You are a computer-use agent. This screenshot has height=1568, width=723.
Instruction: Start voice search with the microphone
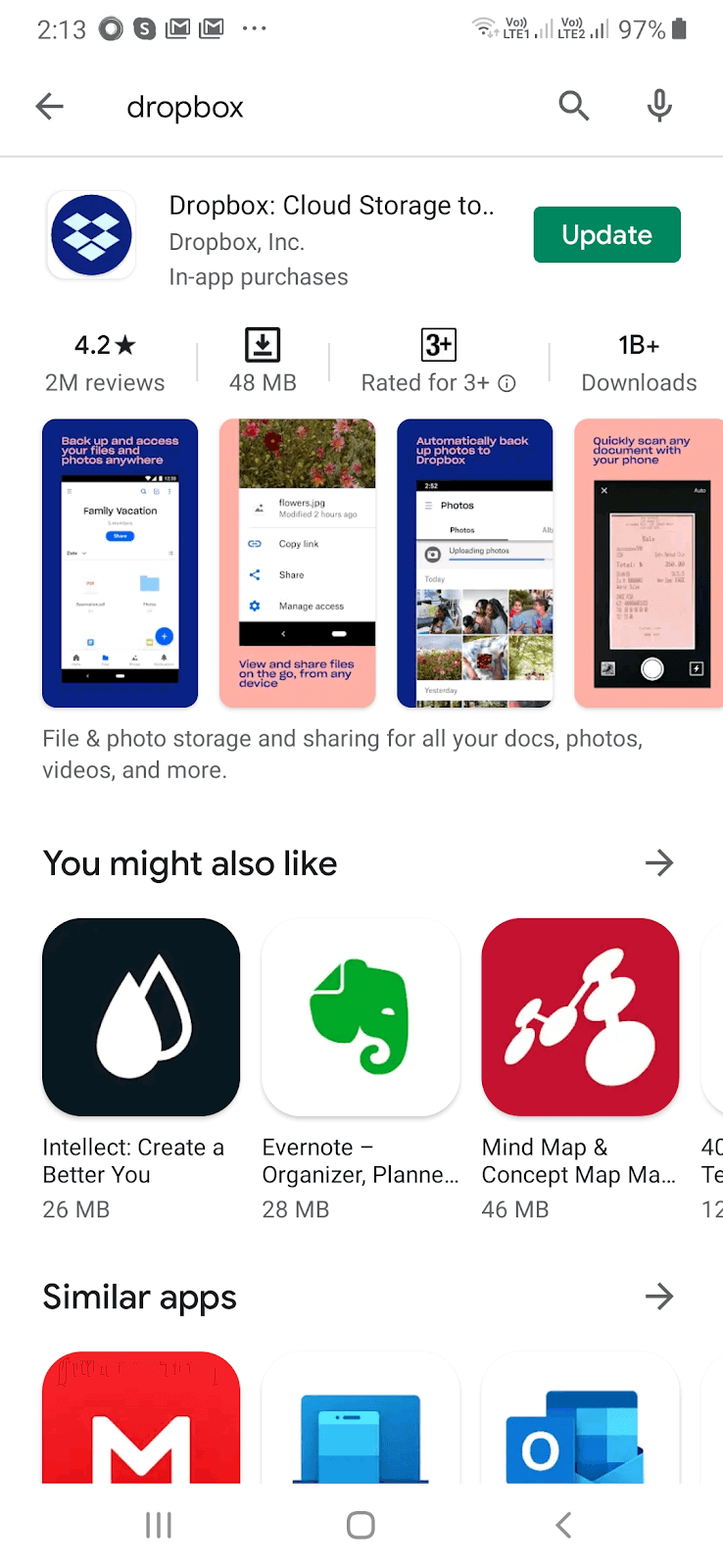point(659,106)
